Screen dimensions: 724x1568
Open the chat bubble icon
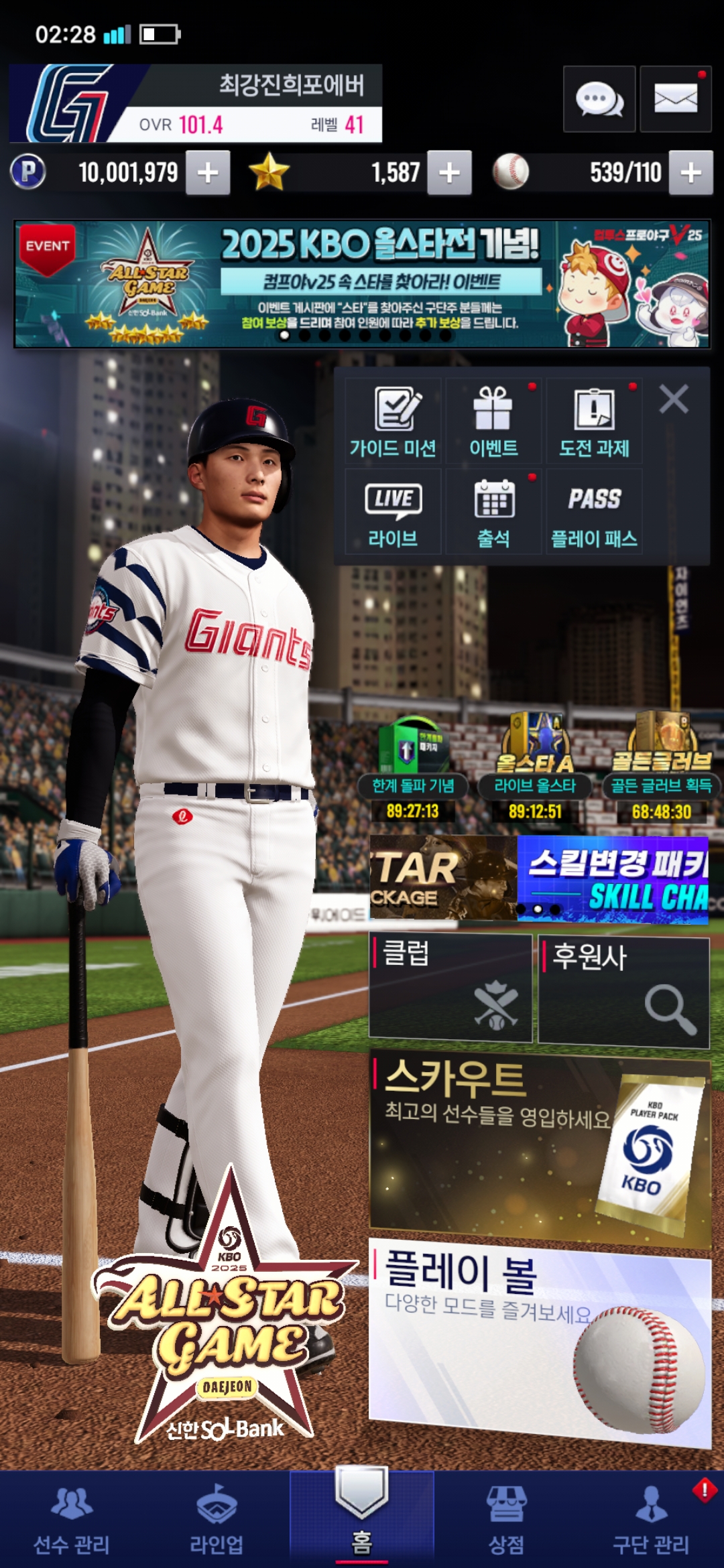tap(599, 99)
